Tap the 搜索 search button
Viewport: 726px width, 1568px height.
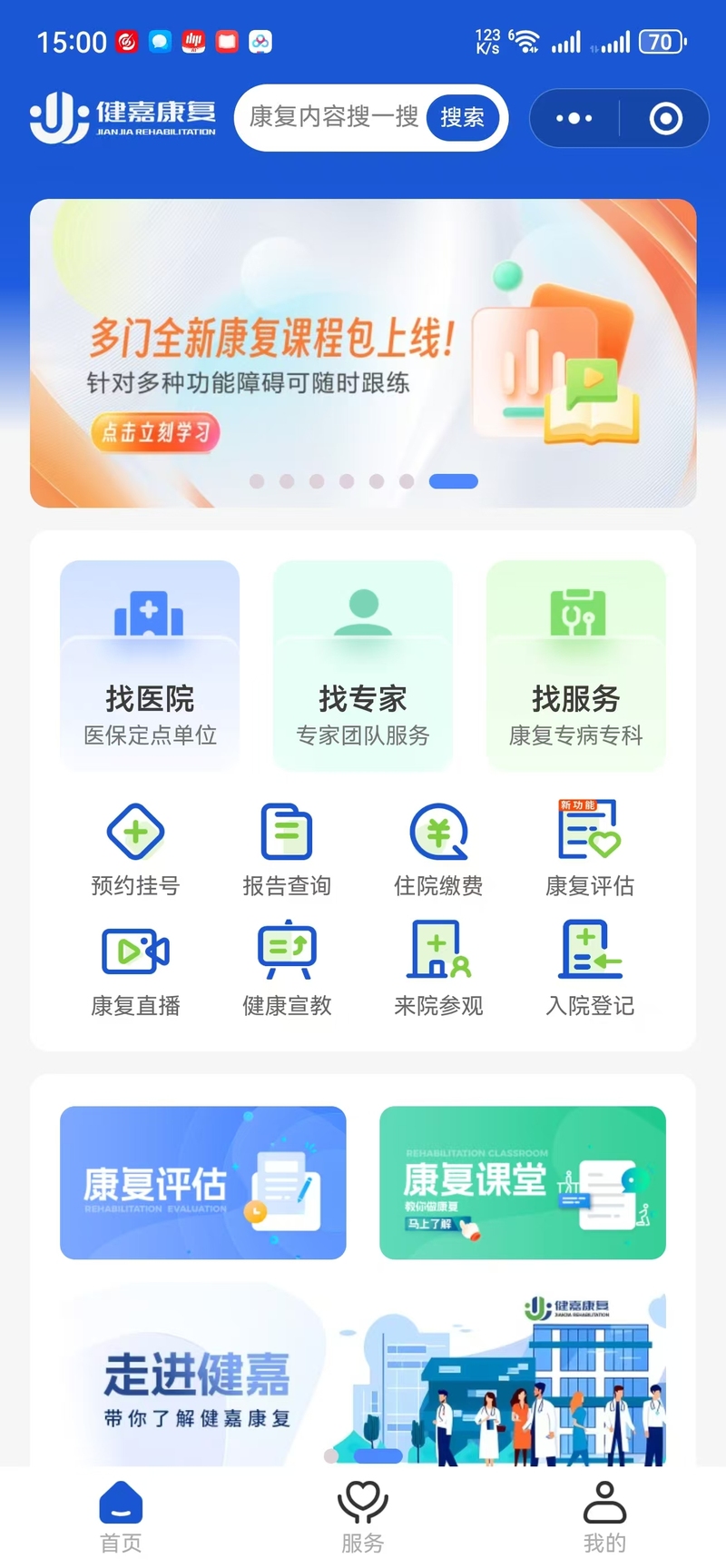pos(462,117)
